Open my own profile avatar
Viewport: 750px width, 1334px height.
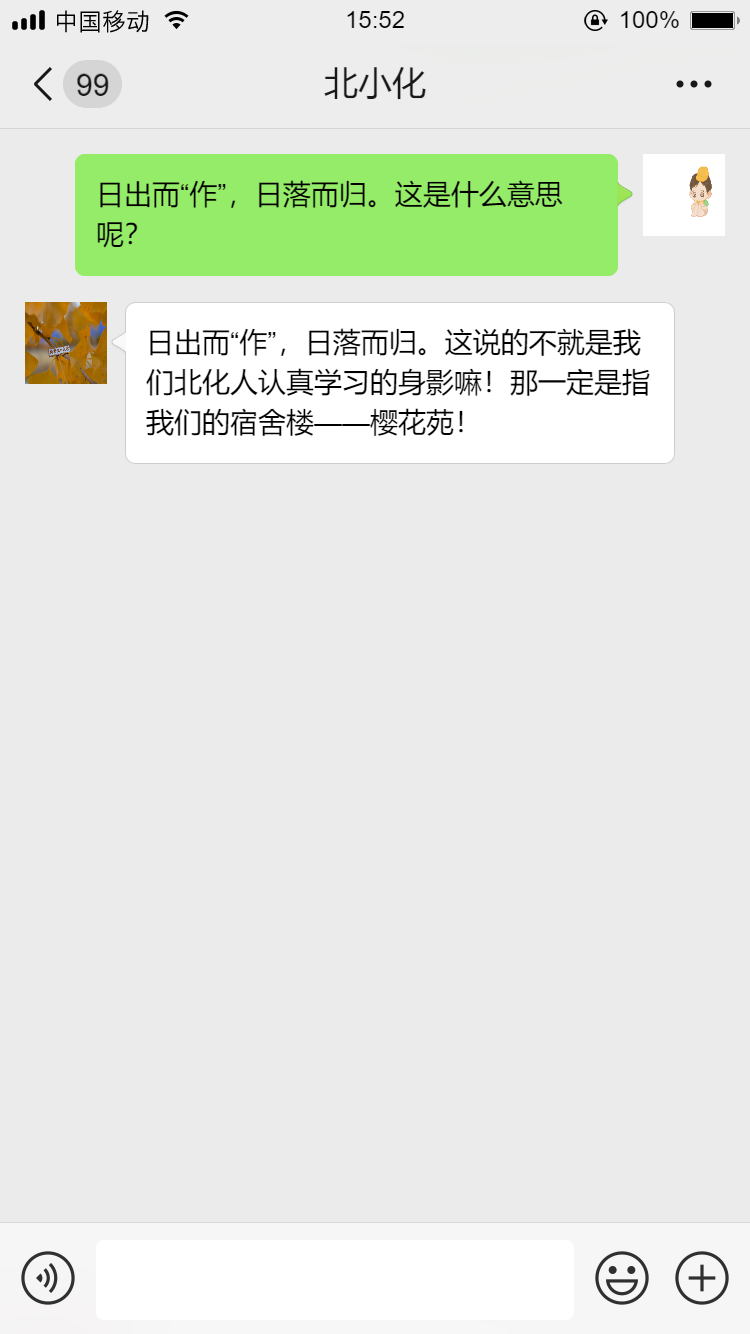tap(683, 195)
